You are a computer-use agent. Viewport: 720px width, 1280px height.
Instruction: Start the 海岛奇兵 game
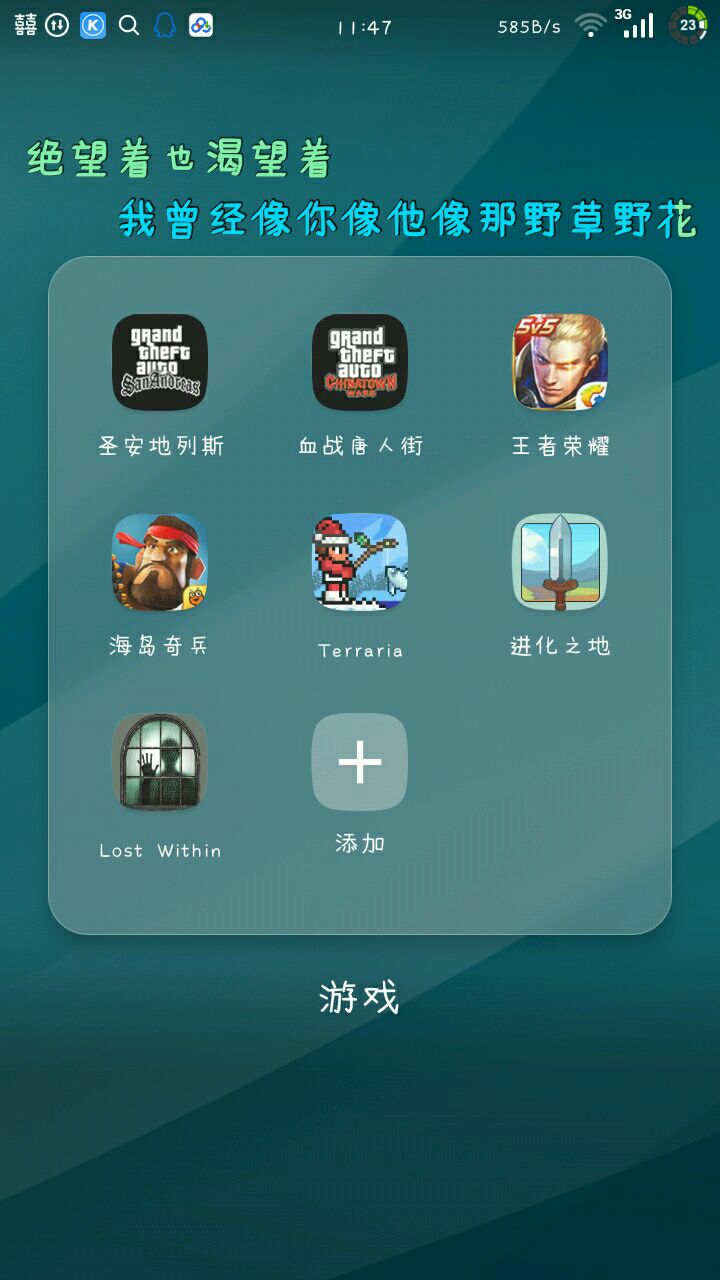(160, 562)
